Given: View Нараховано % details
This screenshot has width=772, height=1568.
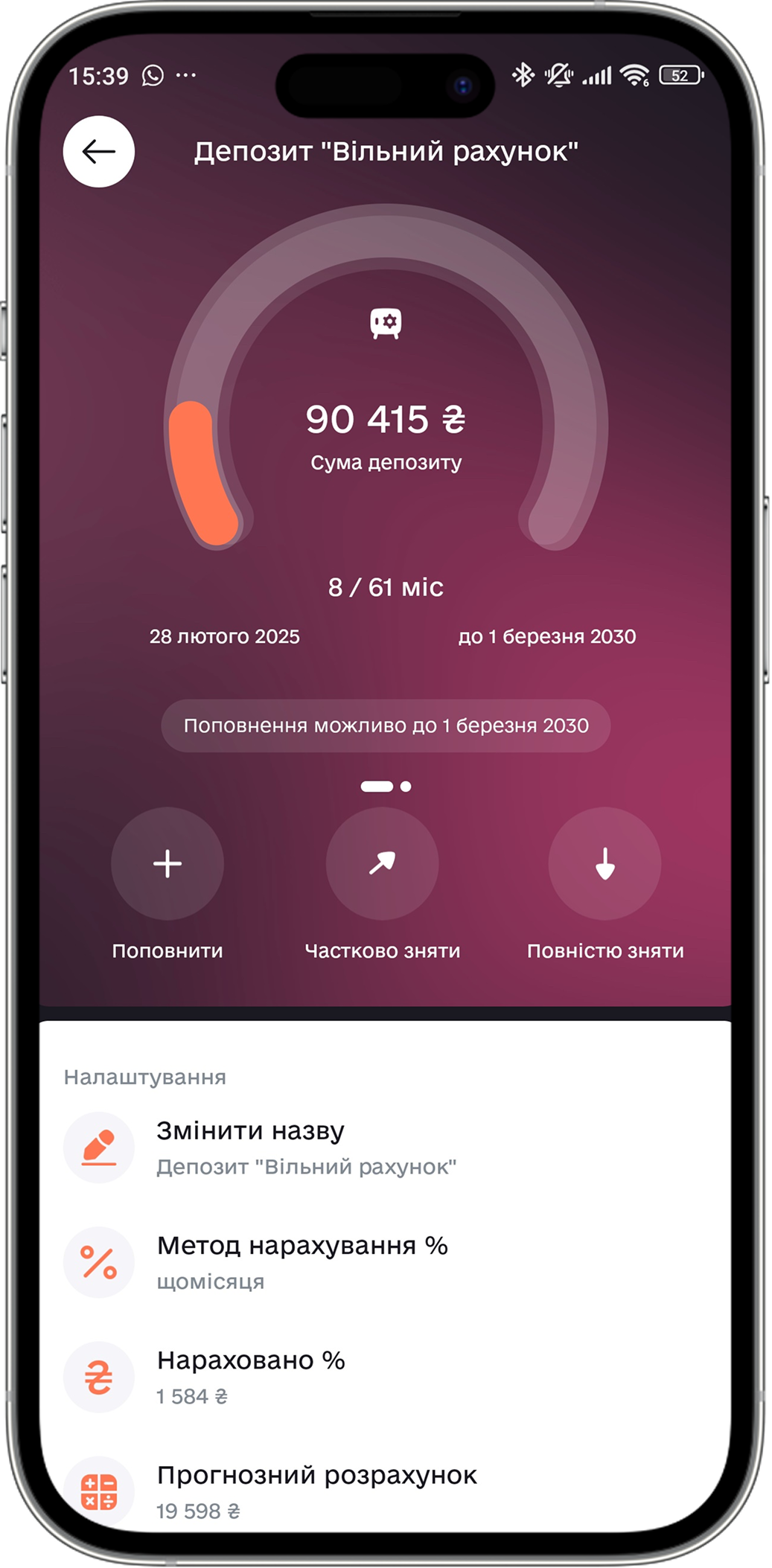Looking at the screenshot, I should tap(251, 1376).
